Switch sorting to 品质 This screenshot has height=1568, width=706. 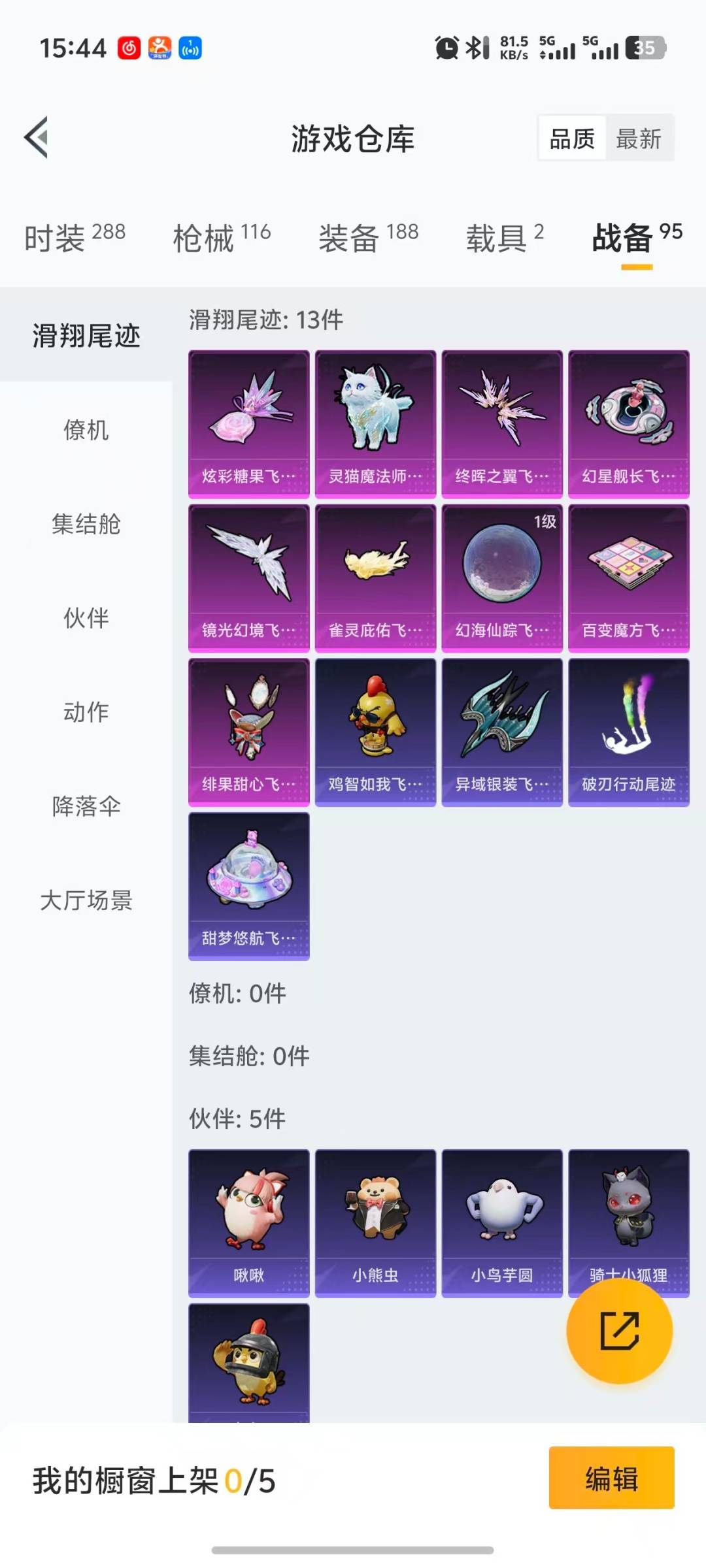click(x=571, y=138)
